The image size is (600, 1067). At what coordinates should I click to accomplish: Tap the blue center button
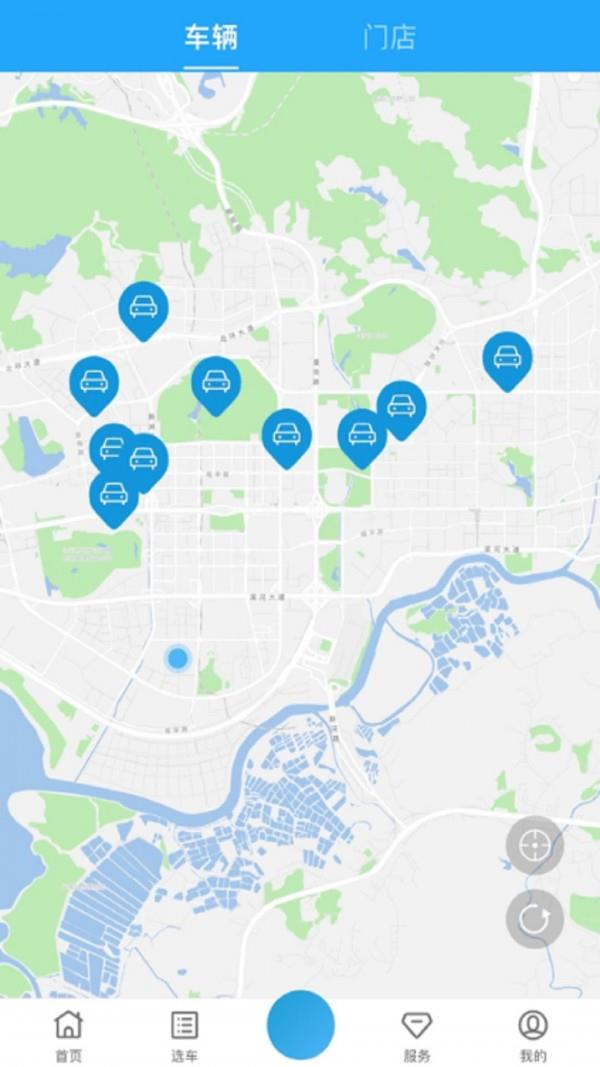[x=300, y=1025]
